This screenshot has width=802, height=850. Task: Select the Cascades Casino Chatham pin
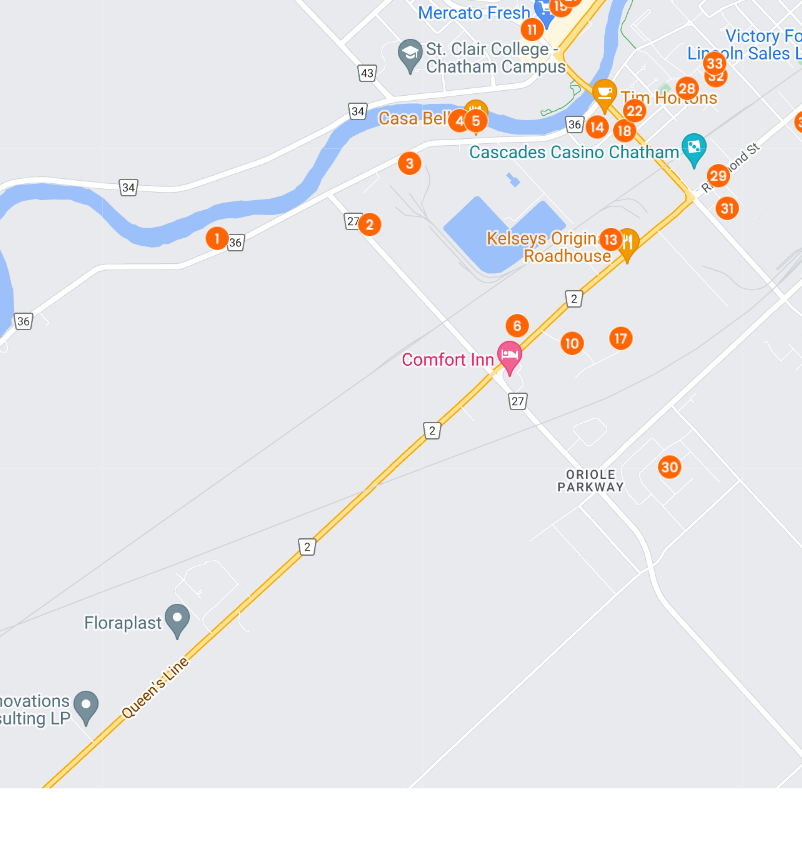pyautogui.click(x=693, y=150)
